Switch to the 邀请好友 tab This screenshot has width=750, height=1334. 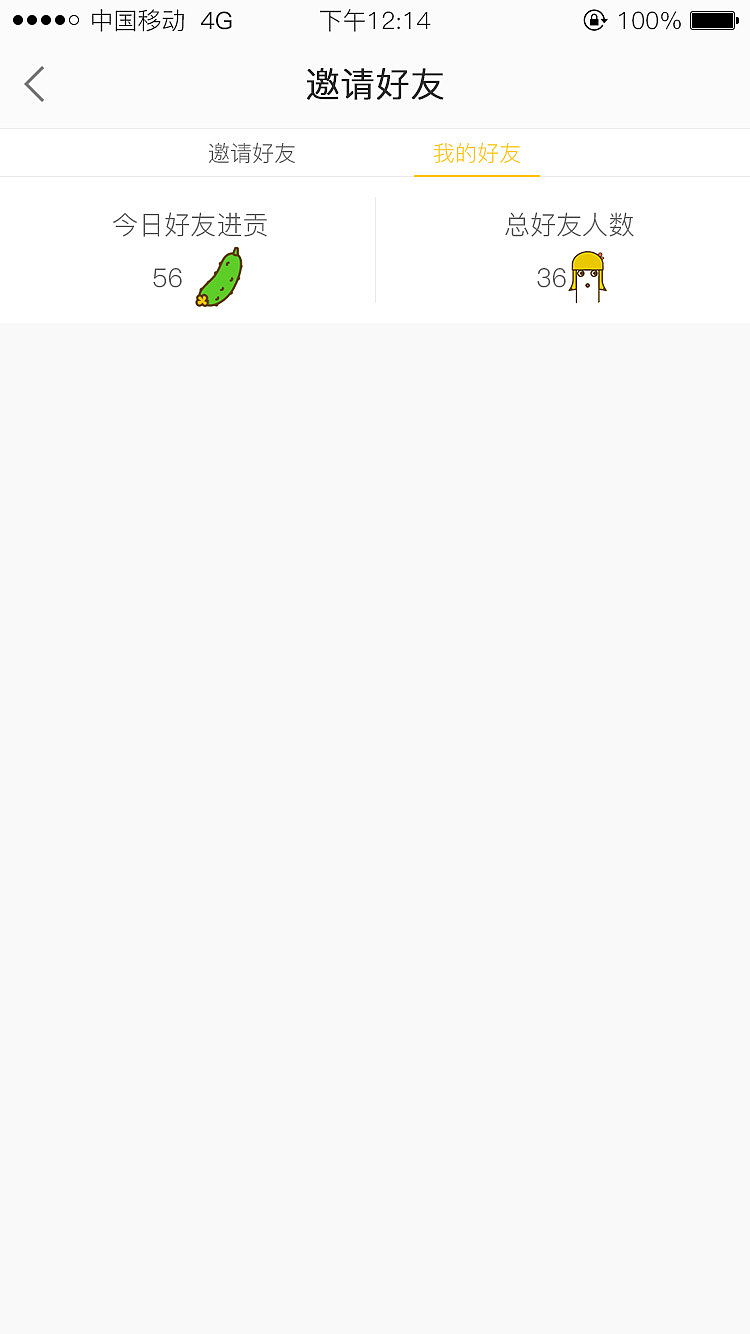point(252,154)
